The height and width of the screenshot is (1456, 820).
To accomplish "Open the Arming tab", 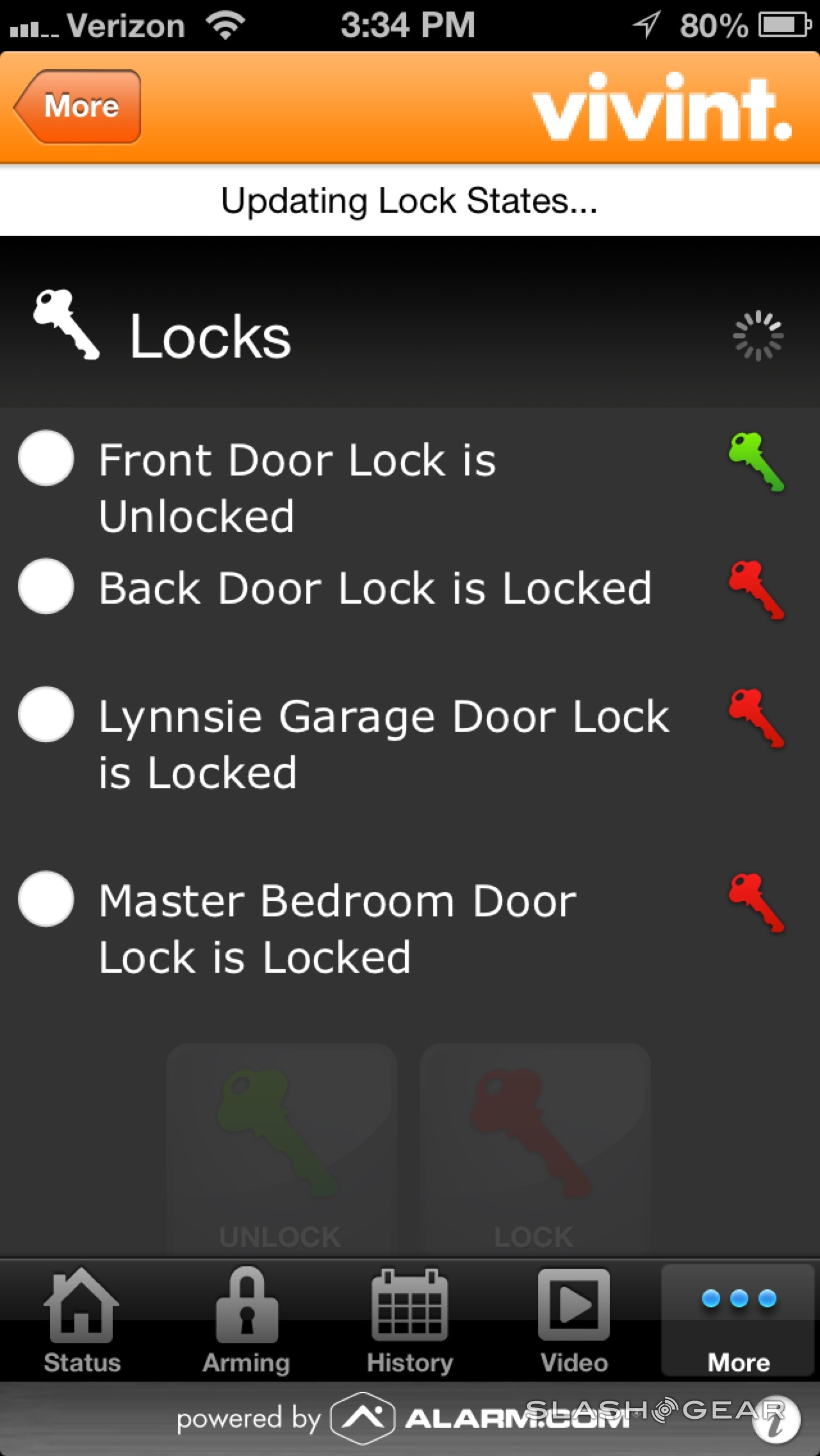I will click(247, 1321).
